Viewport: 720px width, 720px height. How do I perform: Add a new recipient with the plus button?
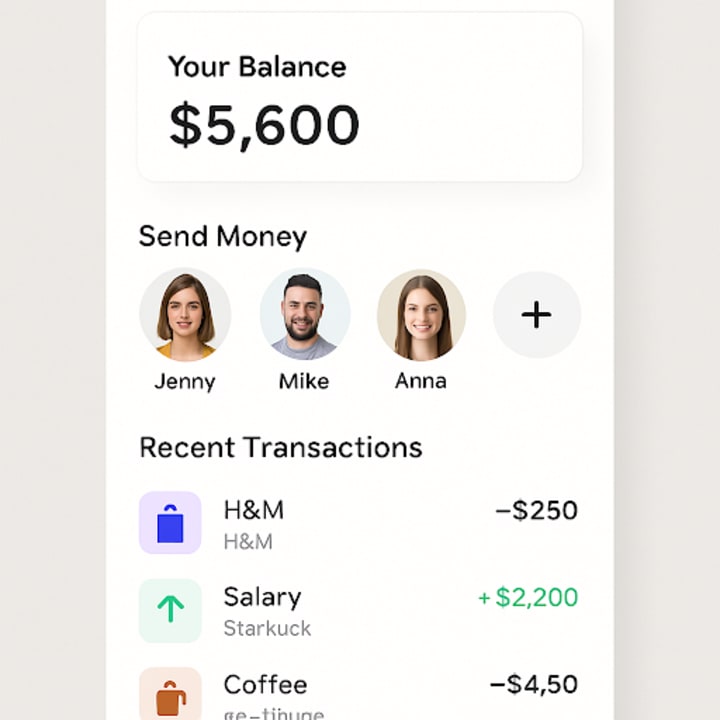[x=536, y=315]
